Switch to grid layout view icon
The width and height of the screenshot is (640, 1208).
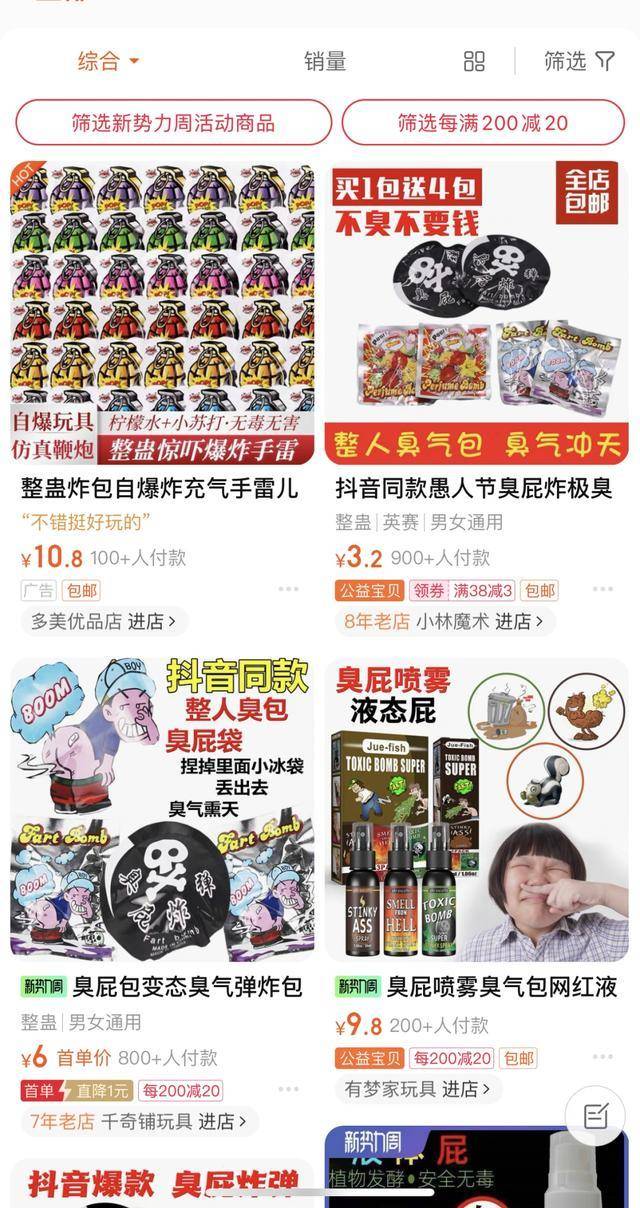coord(474,61)
